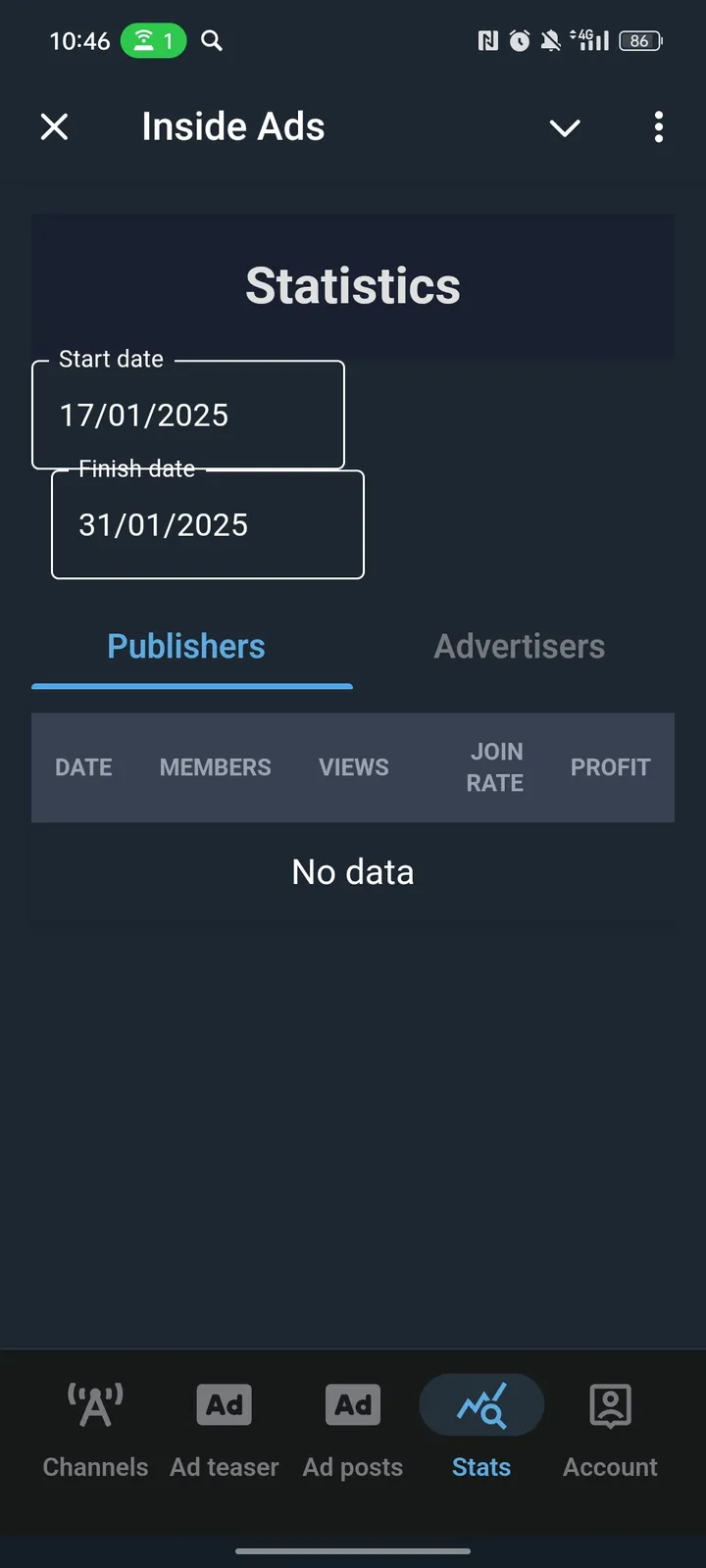Sort by JOIN RATE column header
The height and width of the screenshot is (1568, 706).
coord(496,767)
